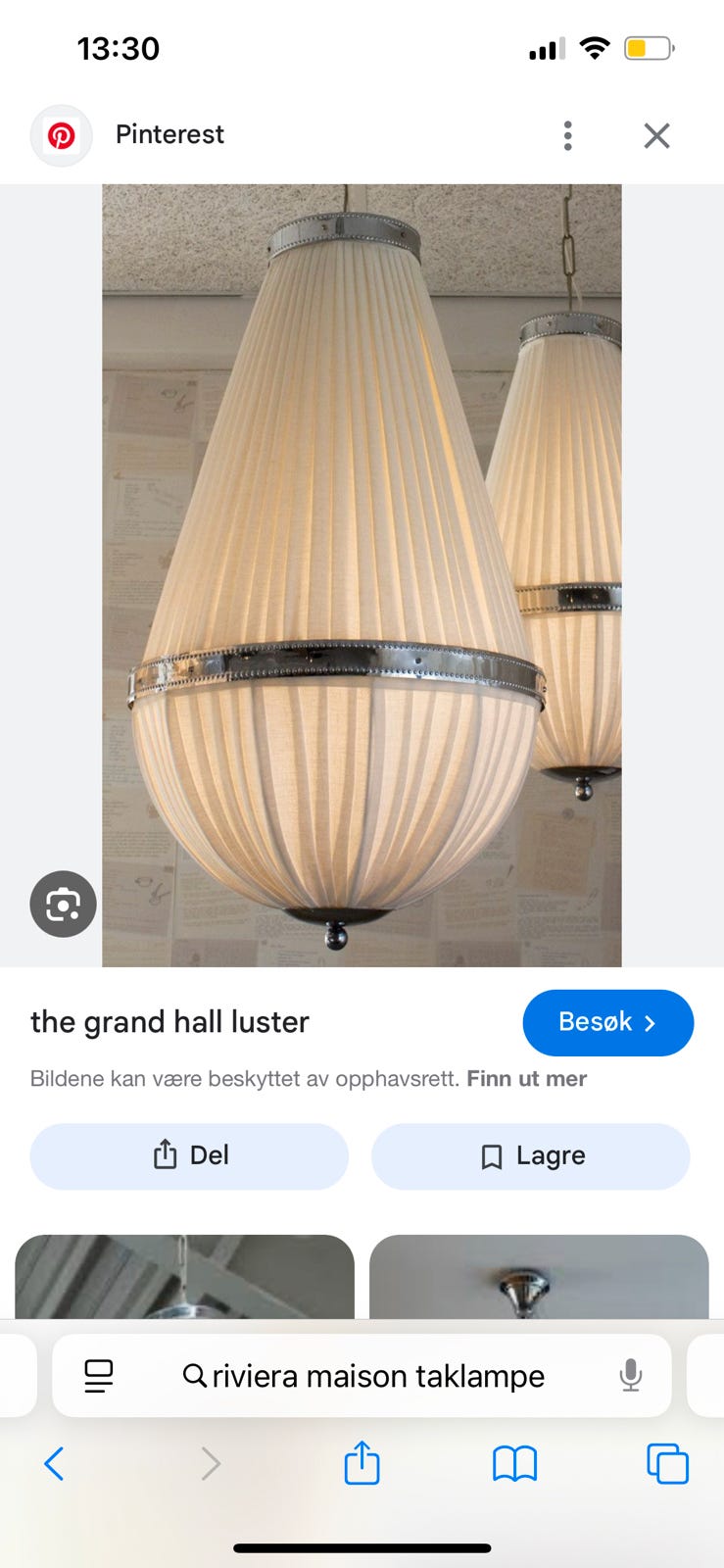
Task: Tap the microphone icon to search by voice
Action: coord(630,1375)
